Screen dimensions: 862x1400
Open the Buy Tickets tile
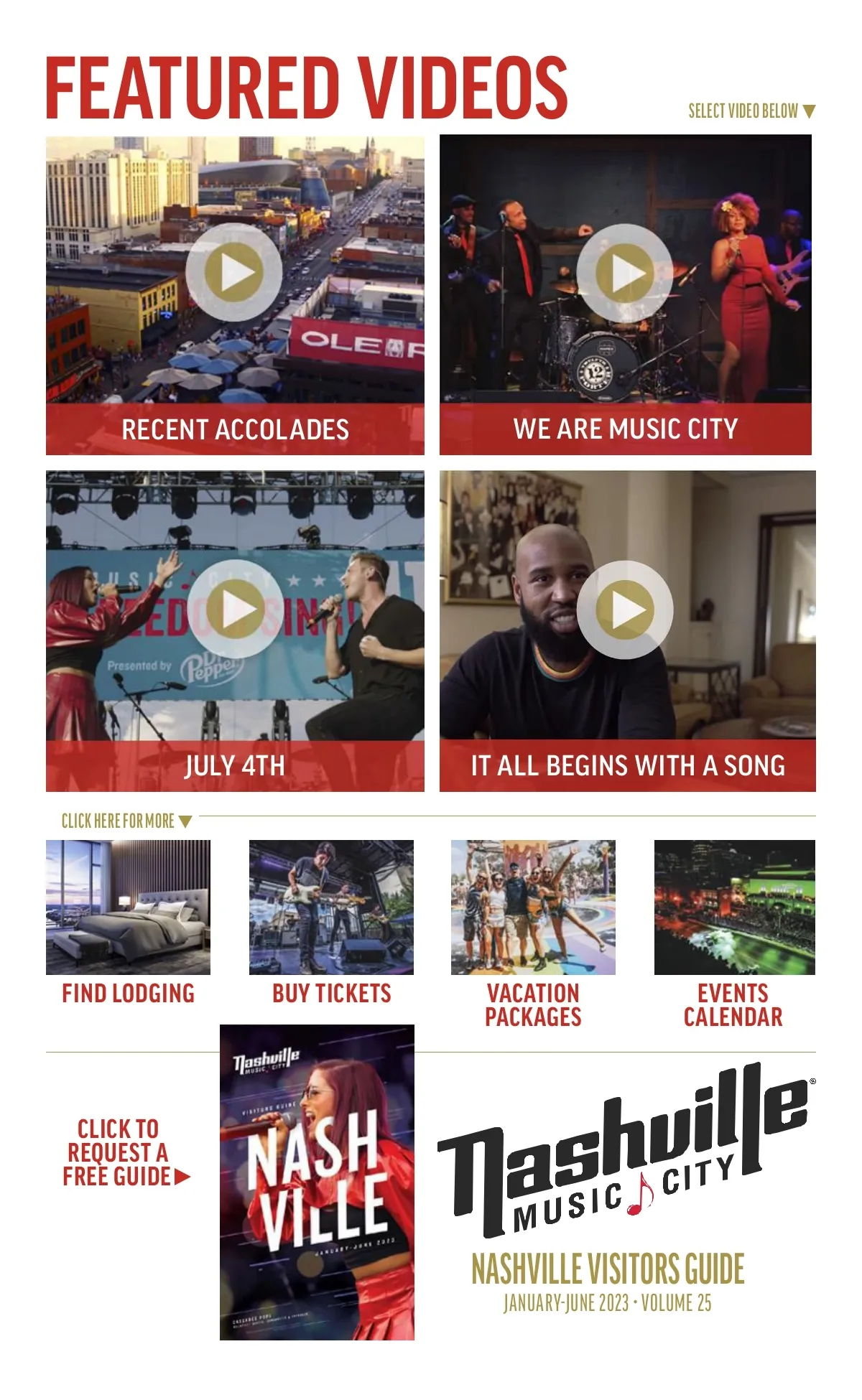click(x=331, y=923)
